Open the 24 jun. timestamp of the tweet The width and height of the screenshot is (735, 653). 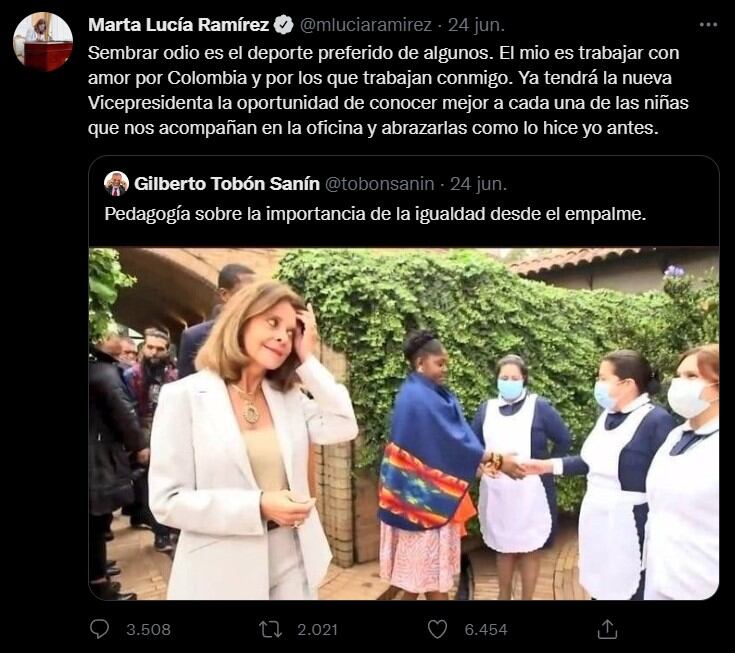tap(475, 24)
